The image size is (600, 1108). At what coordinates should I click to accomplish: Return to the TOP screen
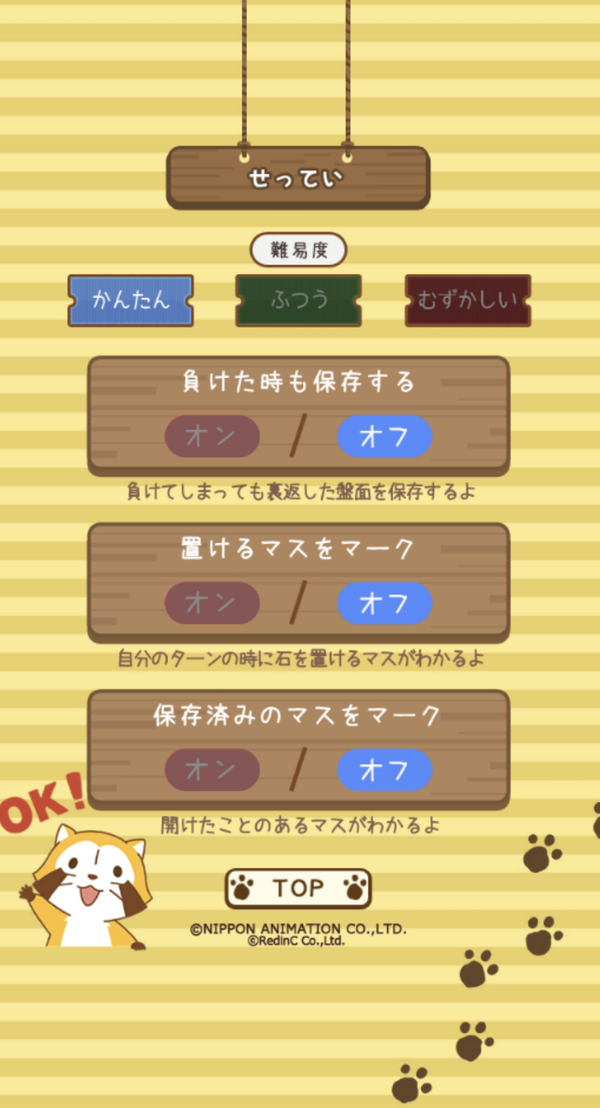click(x=298, y=888)
